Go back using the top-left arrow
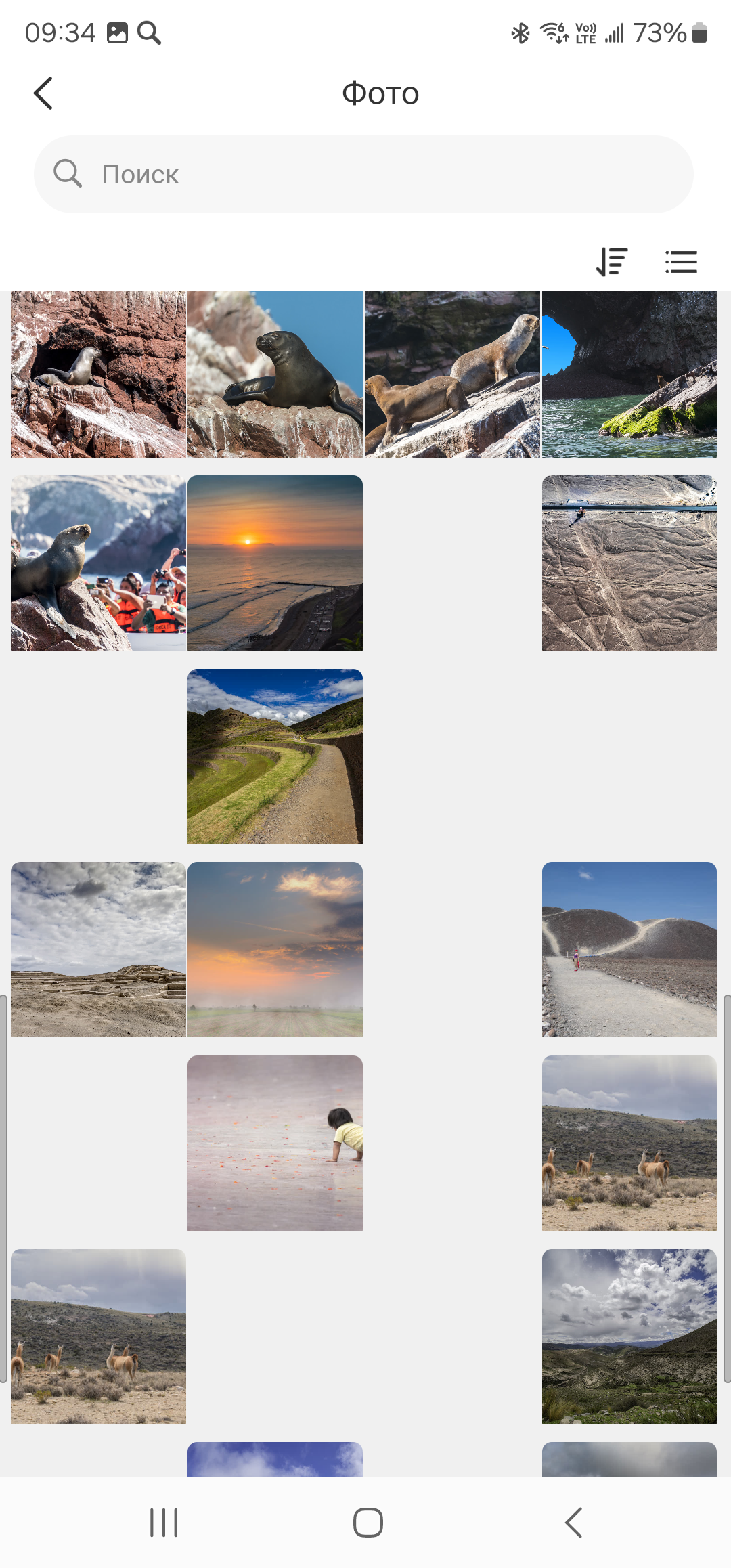731x1568 pixels. (x=43, y=93)
